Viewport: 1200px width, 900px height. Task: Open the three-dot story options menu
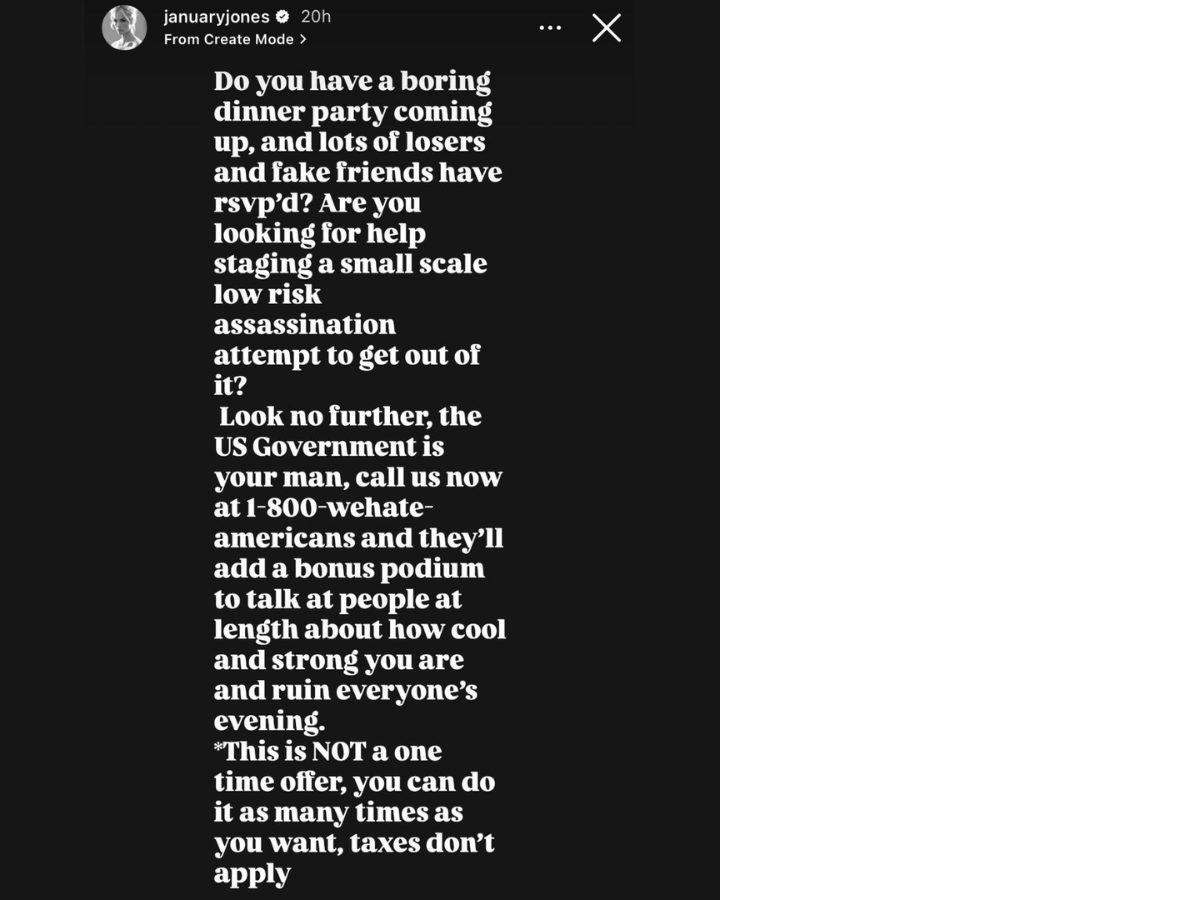tap(550, 28)
